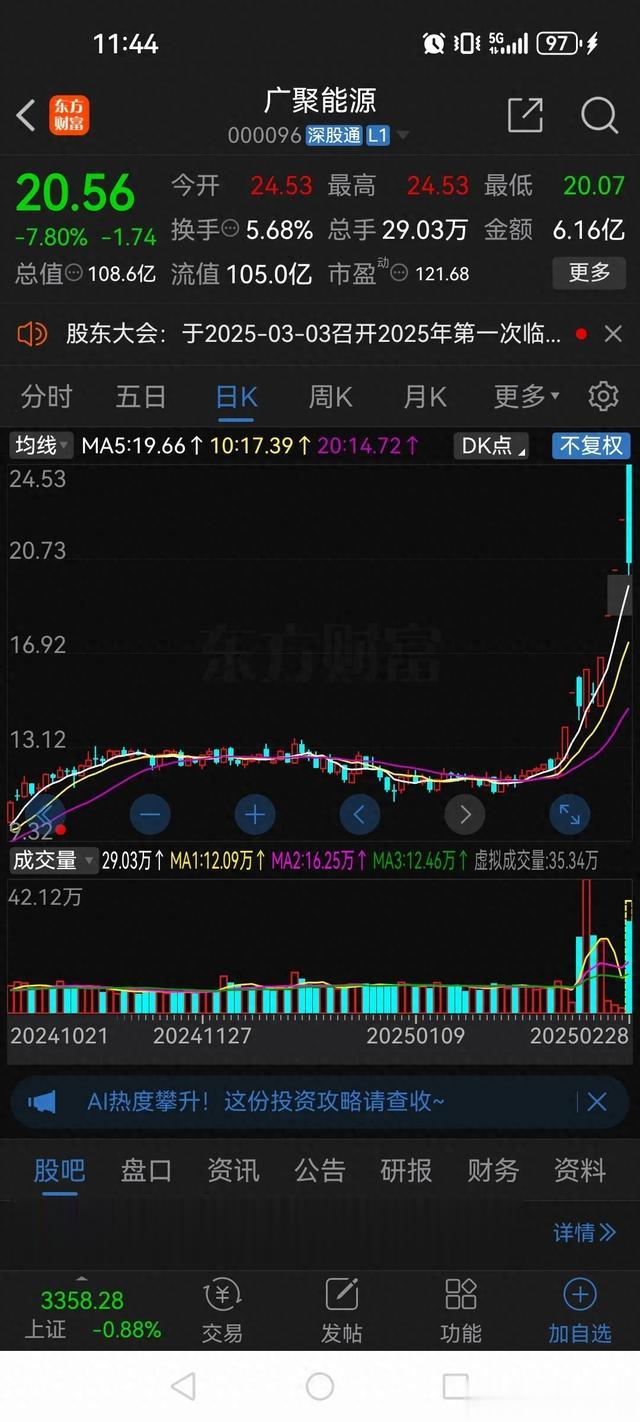Open the 更多 chart period dropdown
Screen dimensions: 640x1422
point(526,397)
